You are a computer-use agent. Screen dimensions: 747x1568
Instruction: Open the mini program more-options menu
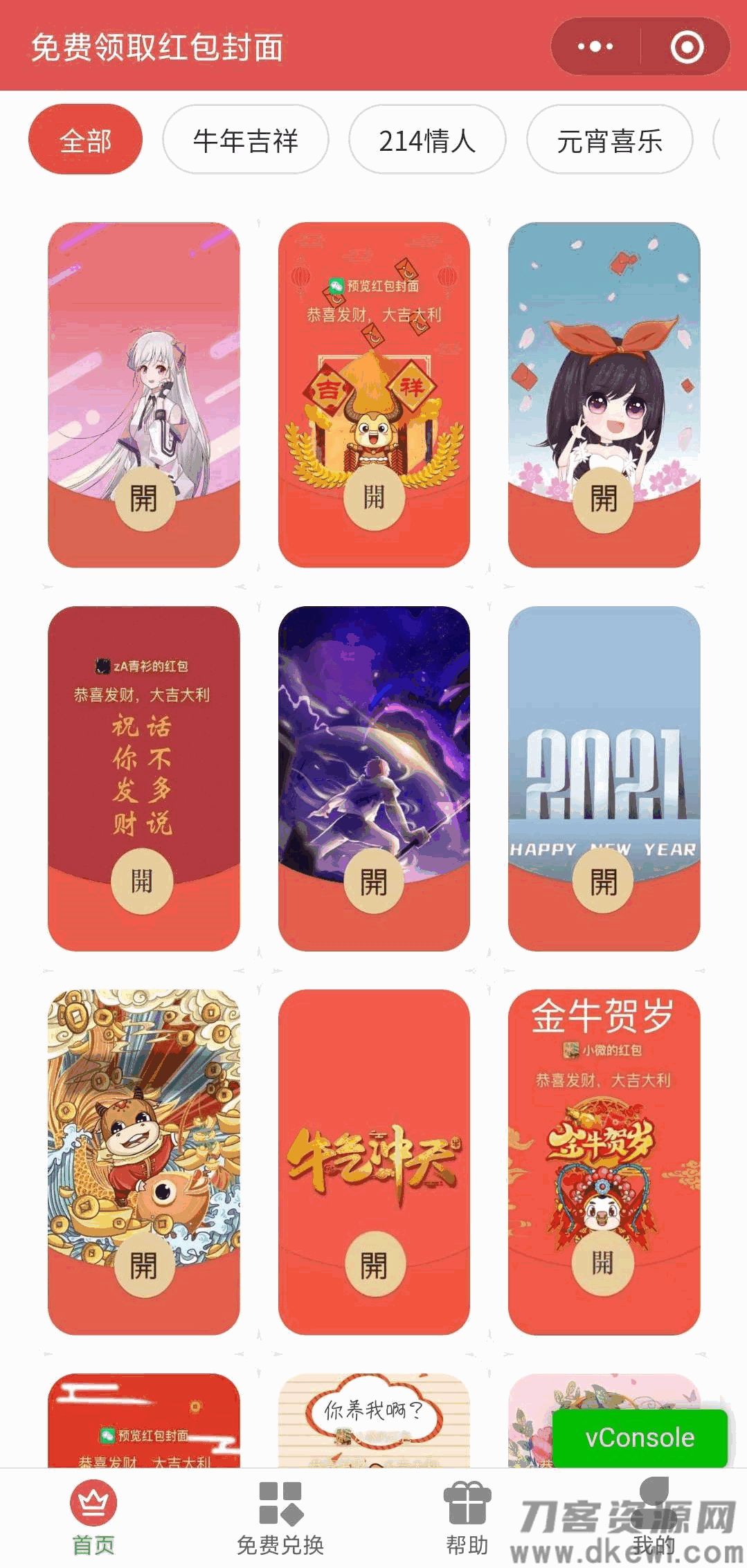[x=595, y=47]
